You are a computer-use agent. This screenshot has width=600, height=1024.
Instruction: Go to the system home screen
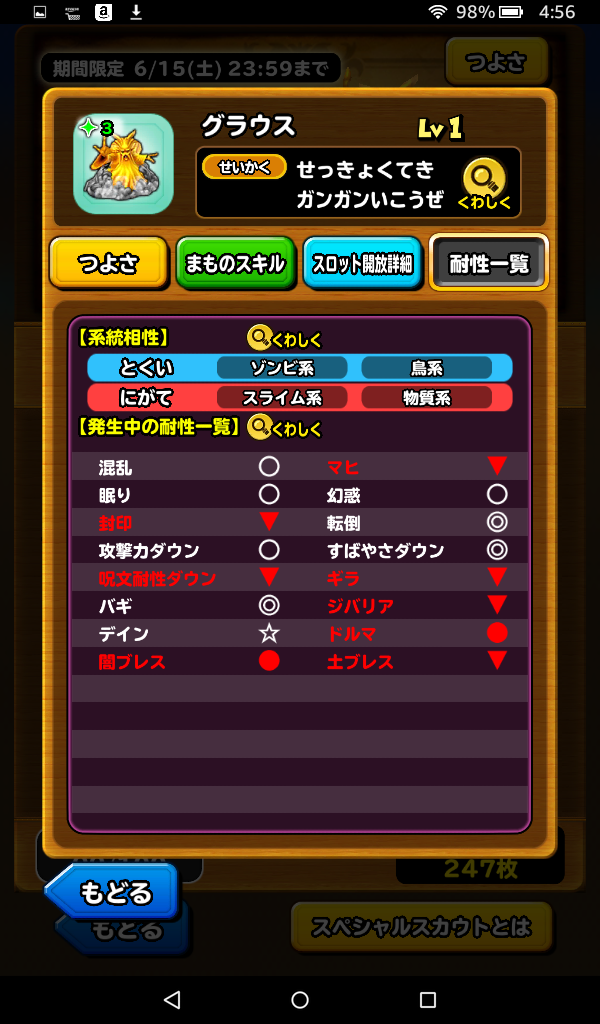300,1000
